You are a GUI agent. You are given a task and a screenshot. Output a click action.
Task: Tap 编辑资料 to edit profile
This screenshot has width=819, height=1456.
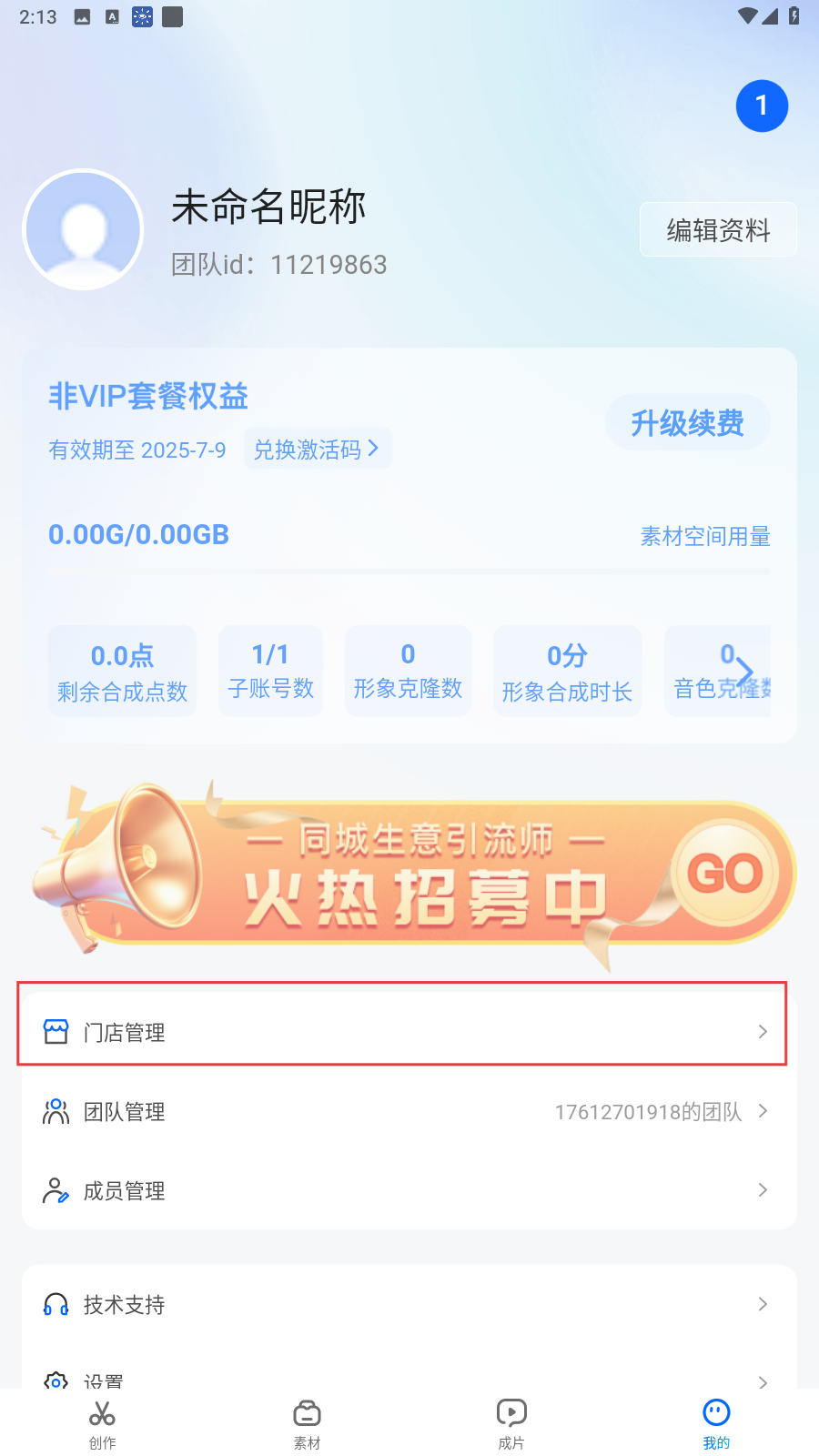(718, 230)
